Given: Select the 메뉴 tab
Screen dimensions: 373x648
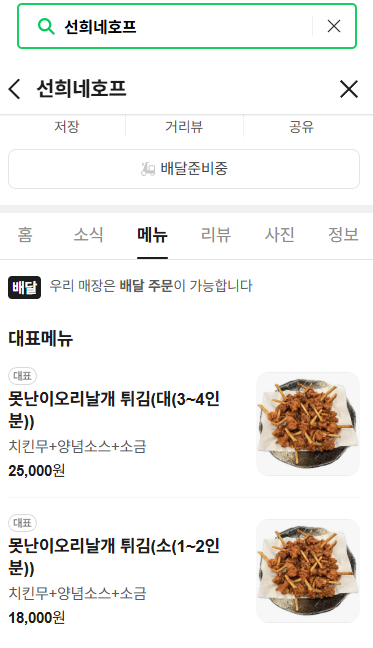Looking at the screenshot, I should pos(152,235).
